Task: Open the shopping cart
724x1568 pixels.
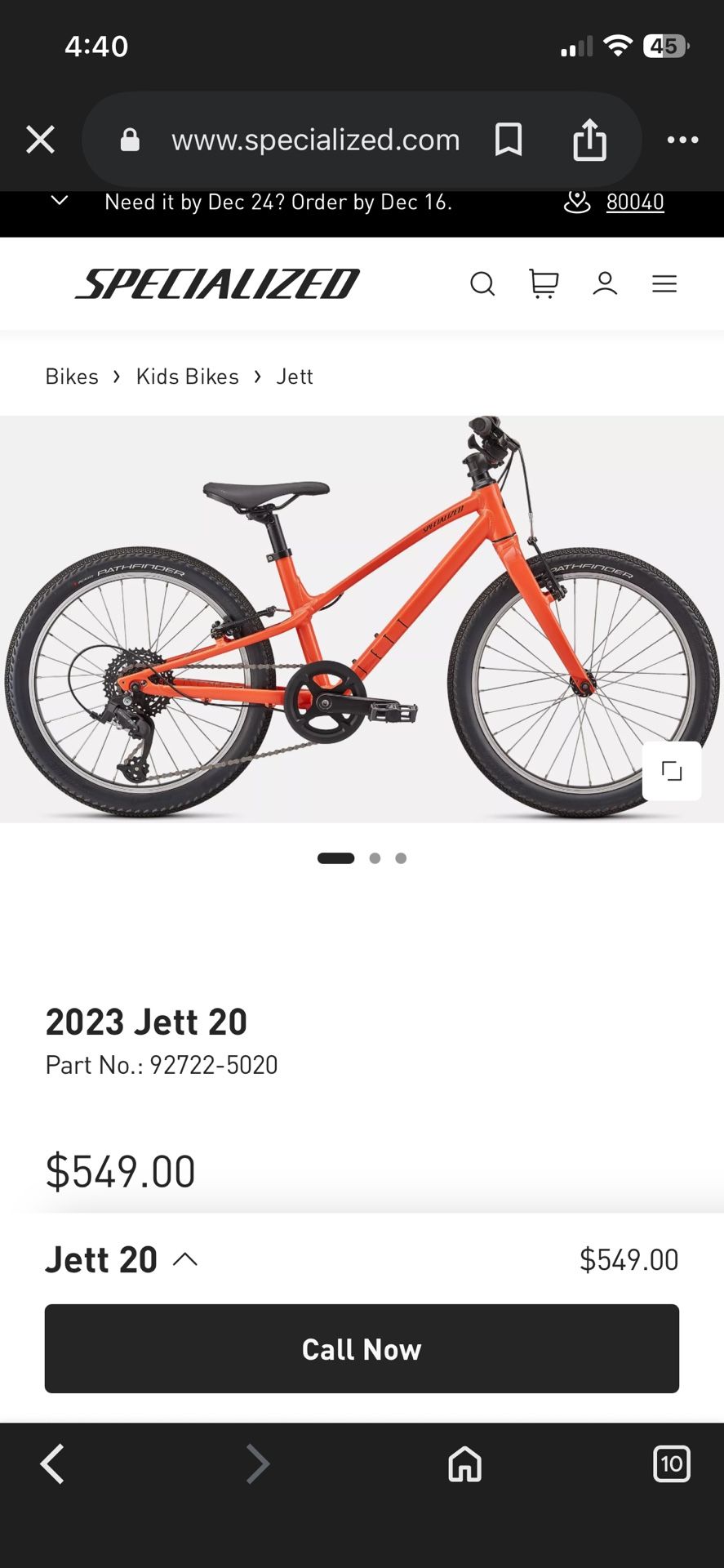Action: tap(544, 284)
